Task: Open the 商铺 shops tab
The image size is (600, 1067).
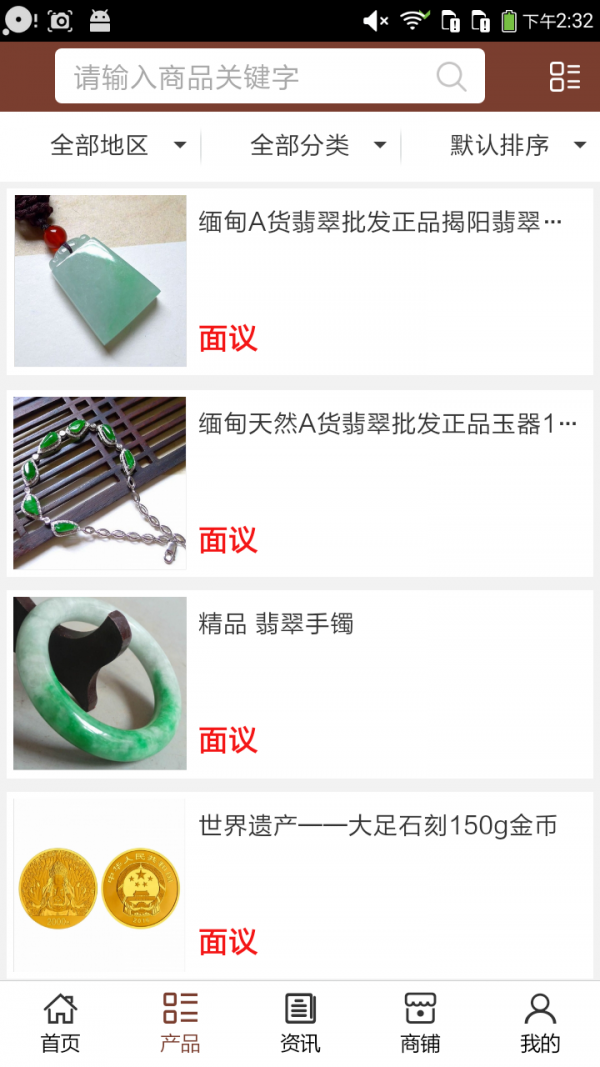Action: click(420, 1023)
